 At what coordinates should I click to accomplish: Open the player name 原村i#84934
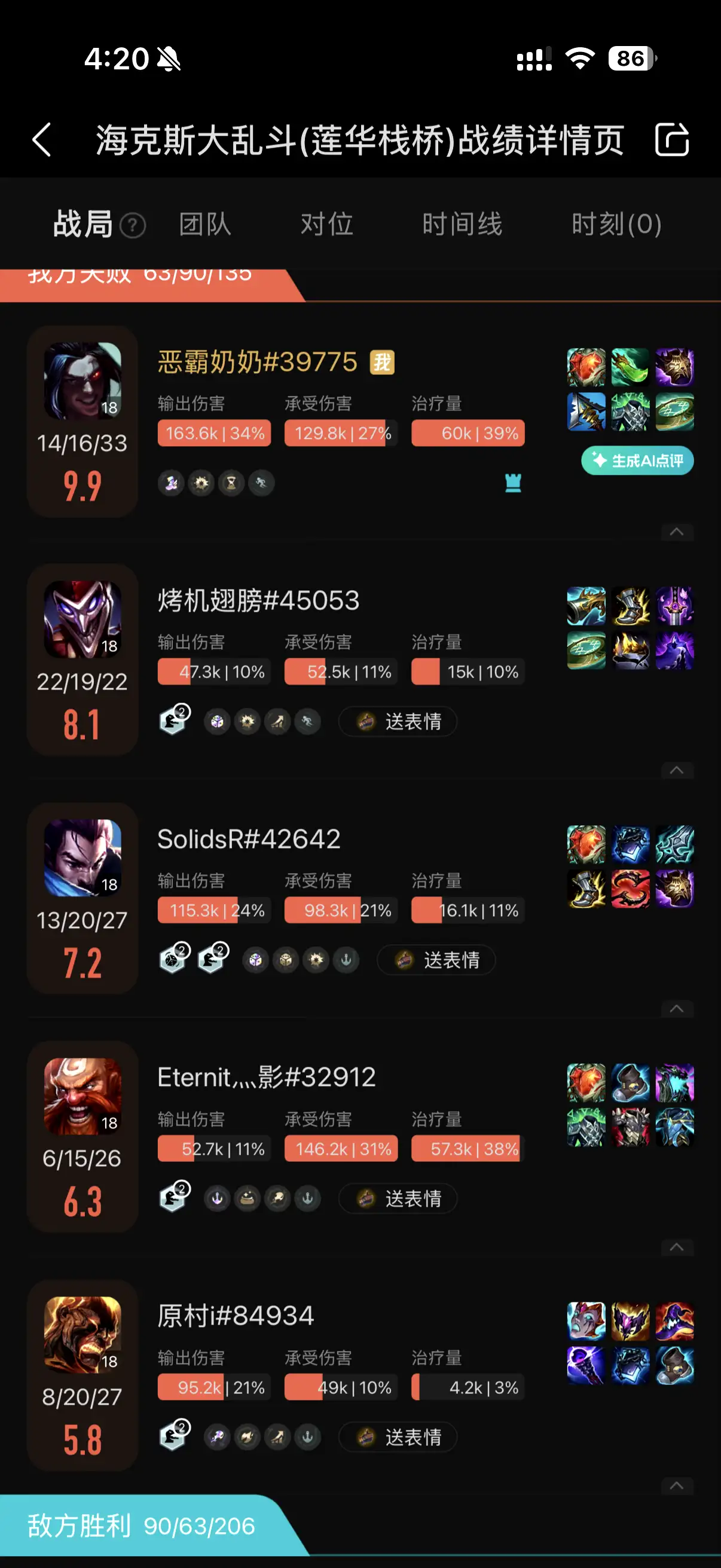pyautogui.click(x=236, y=1316)
